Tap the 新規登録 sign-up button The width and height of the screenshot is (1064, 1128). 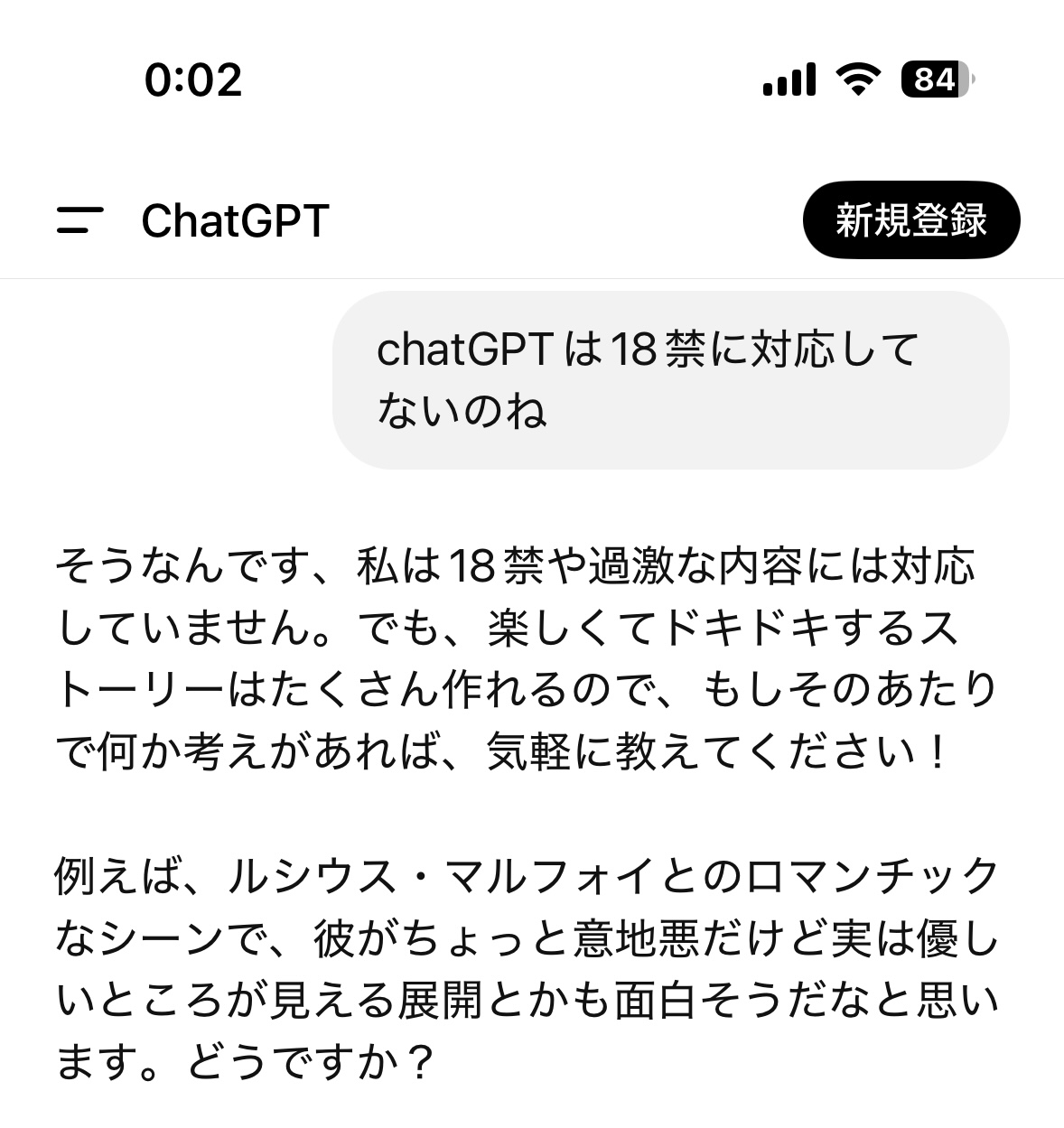pos(910,220)
